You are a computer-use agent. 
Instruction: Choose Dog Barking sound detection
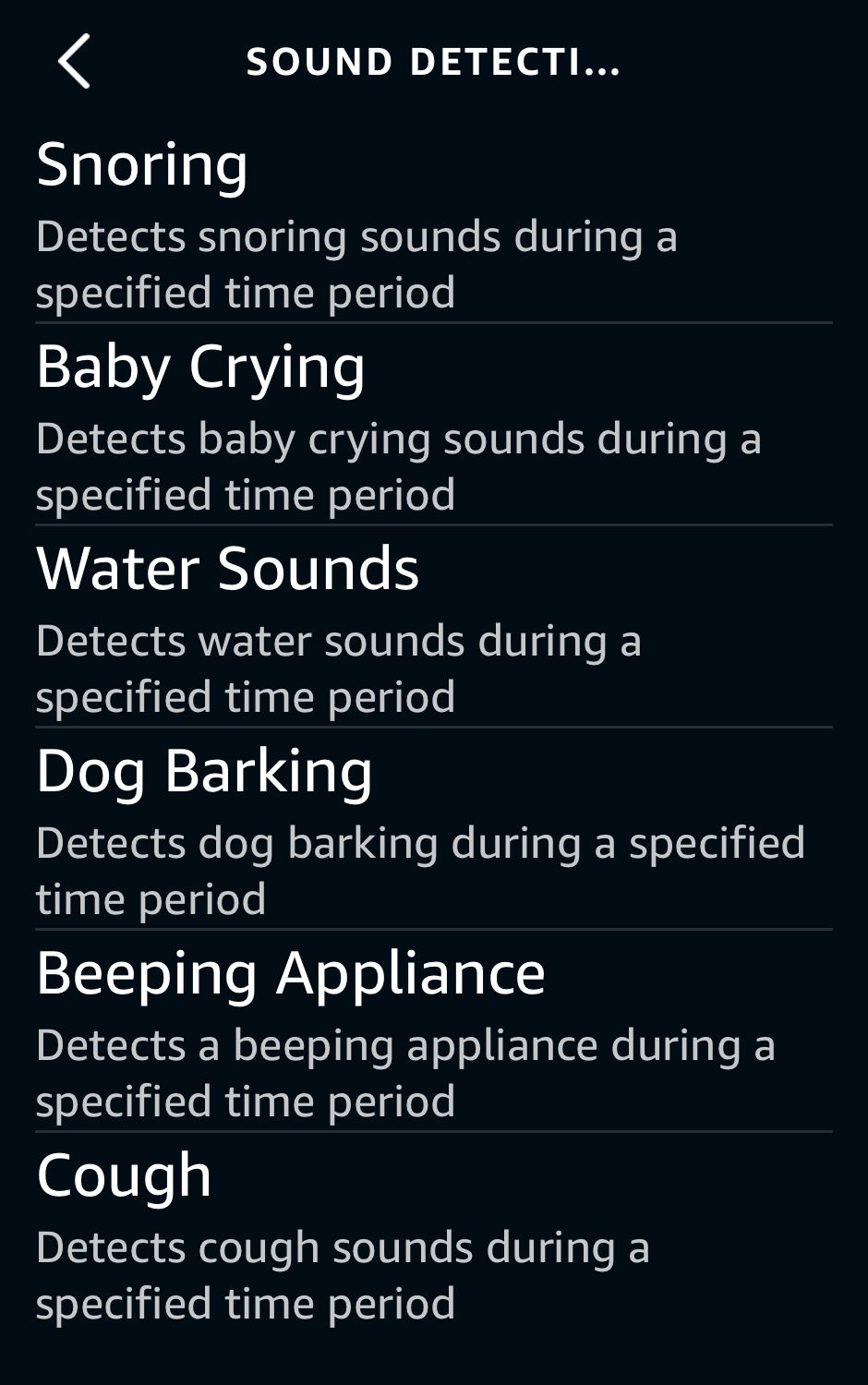click(205, 771)
